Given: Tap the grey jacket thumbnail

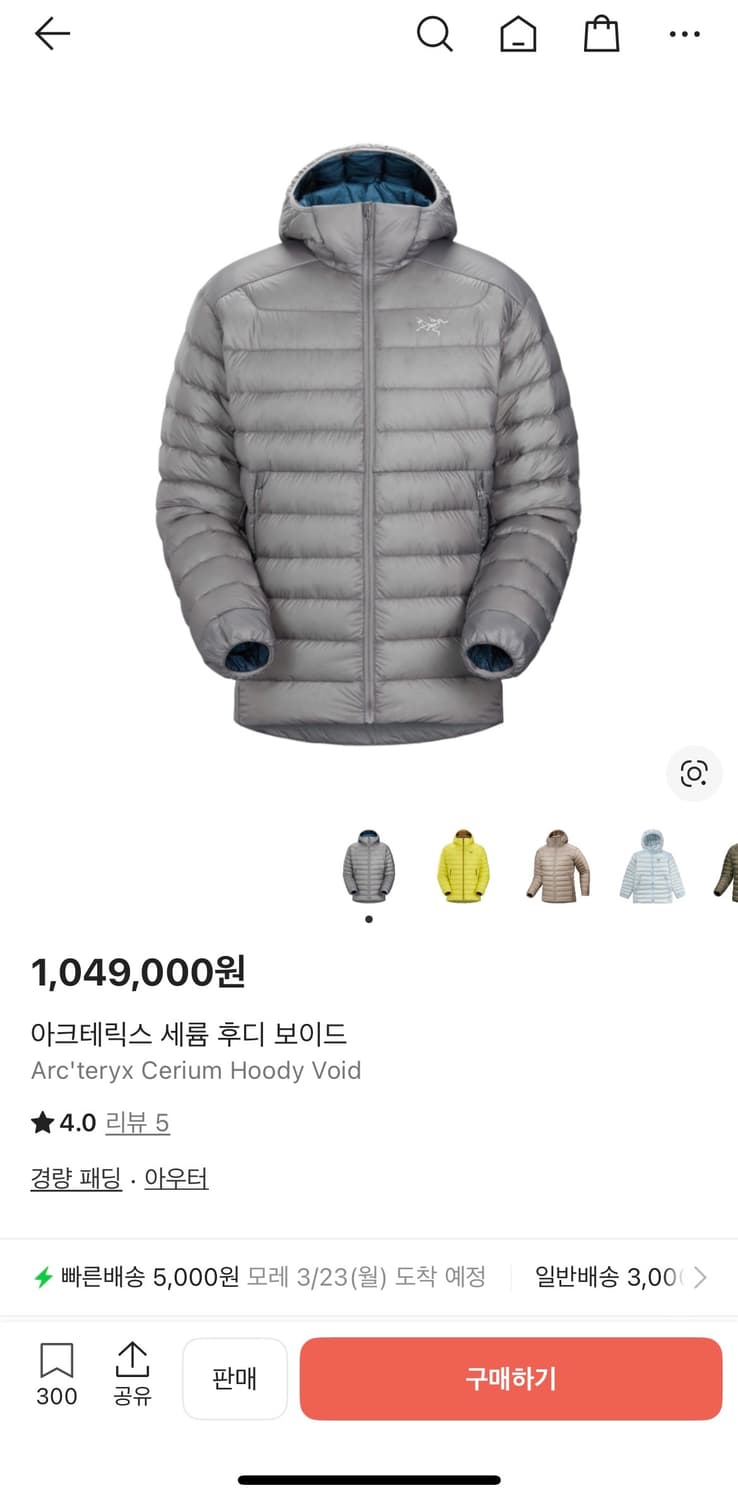Looking at the screenshot, I should point(368,865).
